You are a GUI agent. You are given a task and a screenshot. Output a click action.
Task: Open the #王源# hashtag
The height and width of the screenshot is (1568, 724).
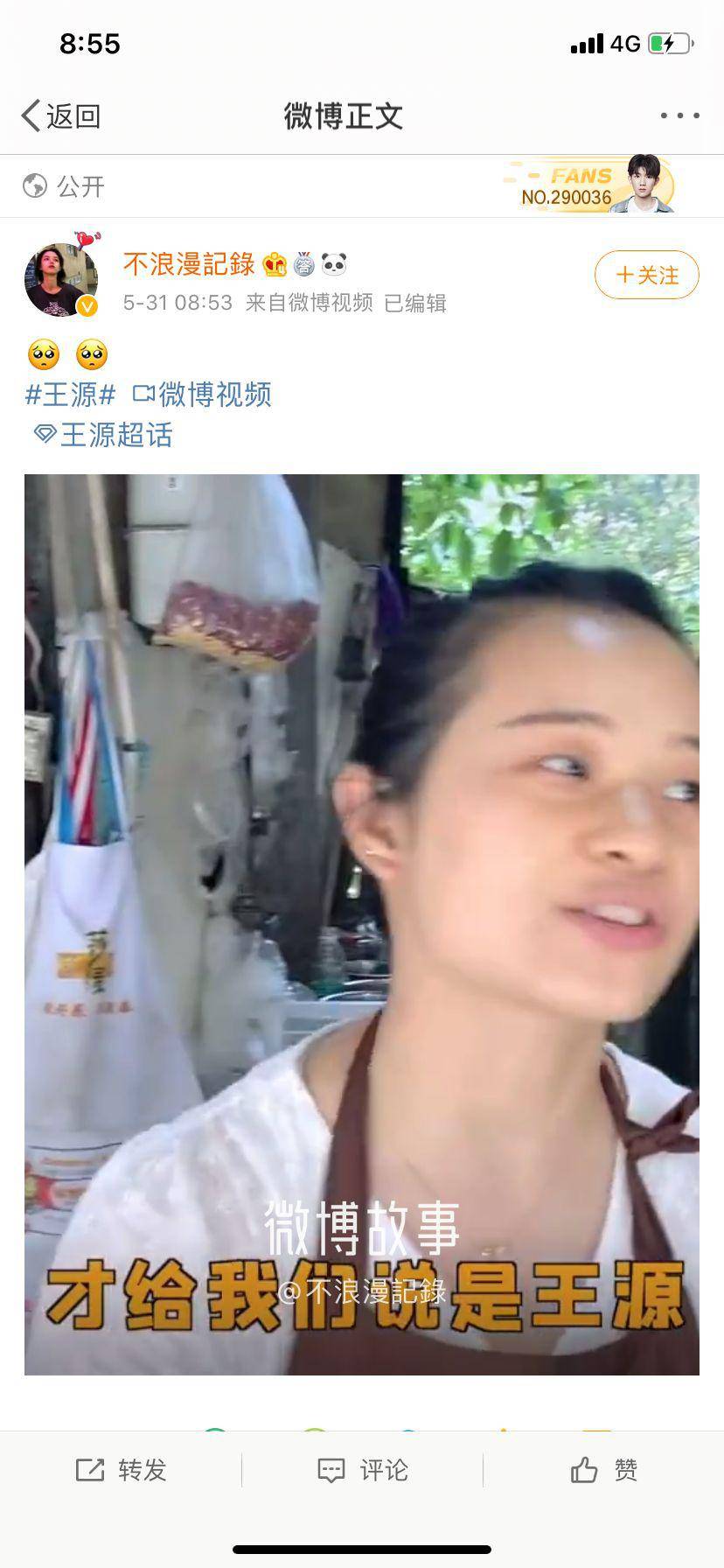coord(70,395)
